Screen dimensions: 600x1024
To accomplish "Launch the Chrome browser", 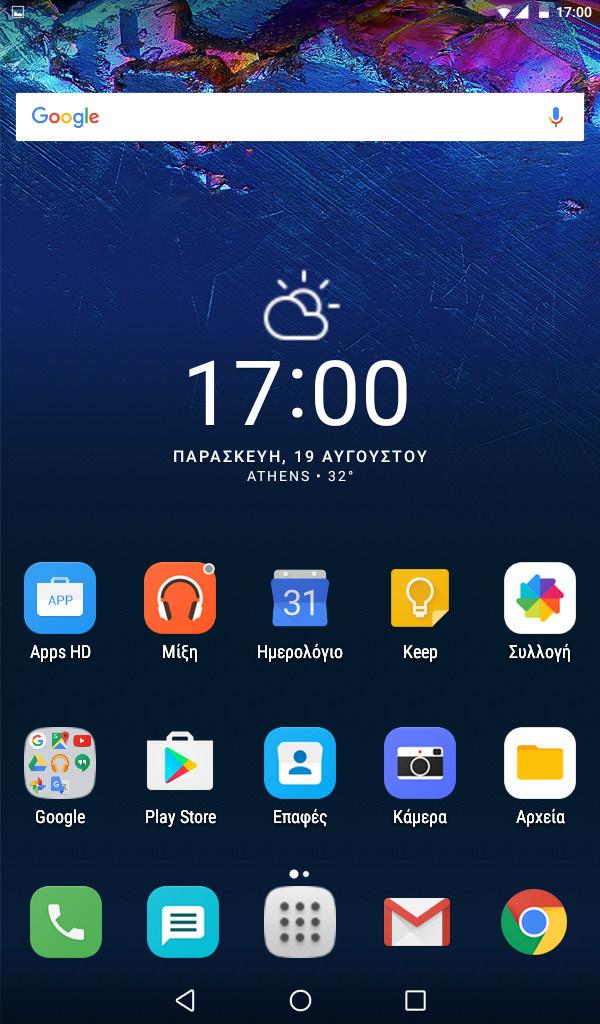I will (x=534, y=922).
